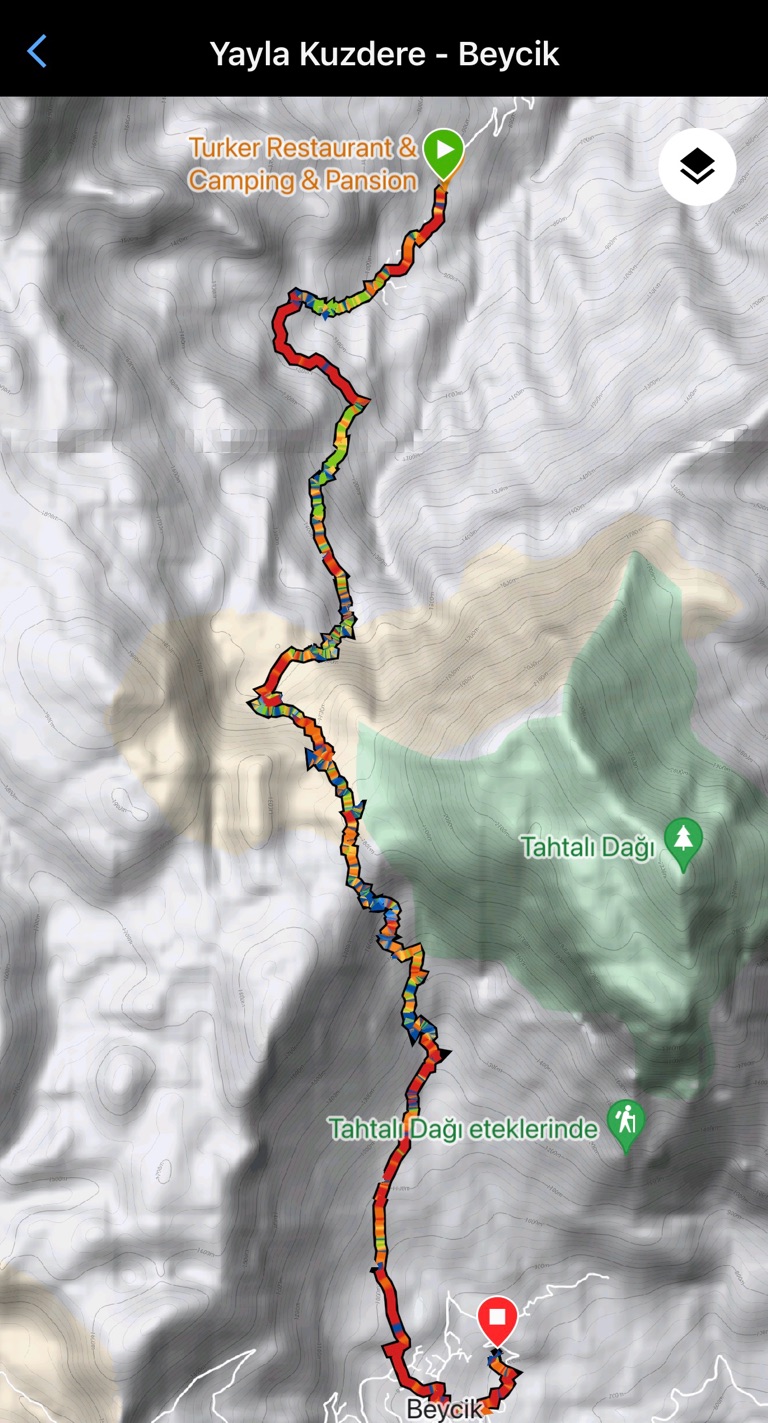768x1423 pixels.
Task: Go back from Yayla Kuzdere - Beycik
Action: tap(37, 52)
